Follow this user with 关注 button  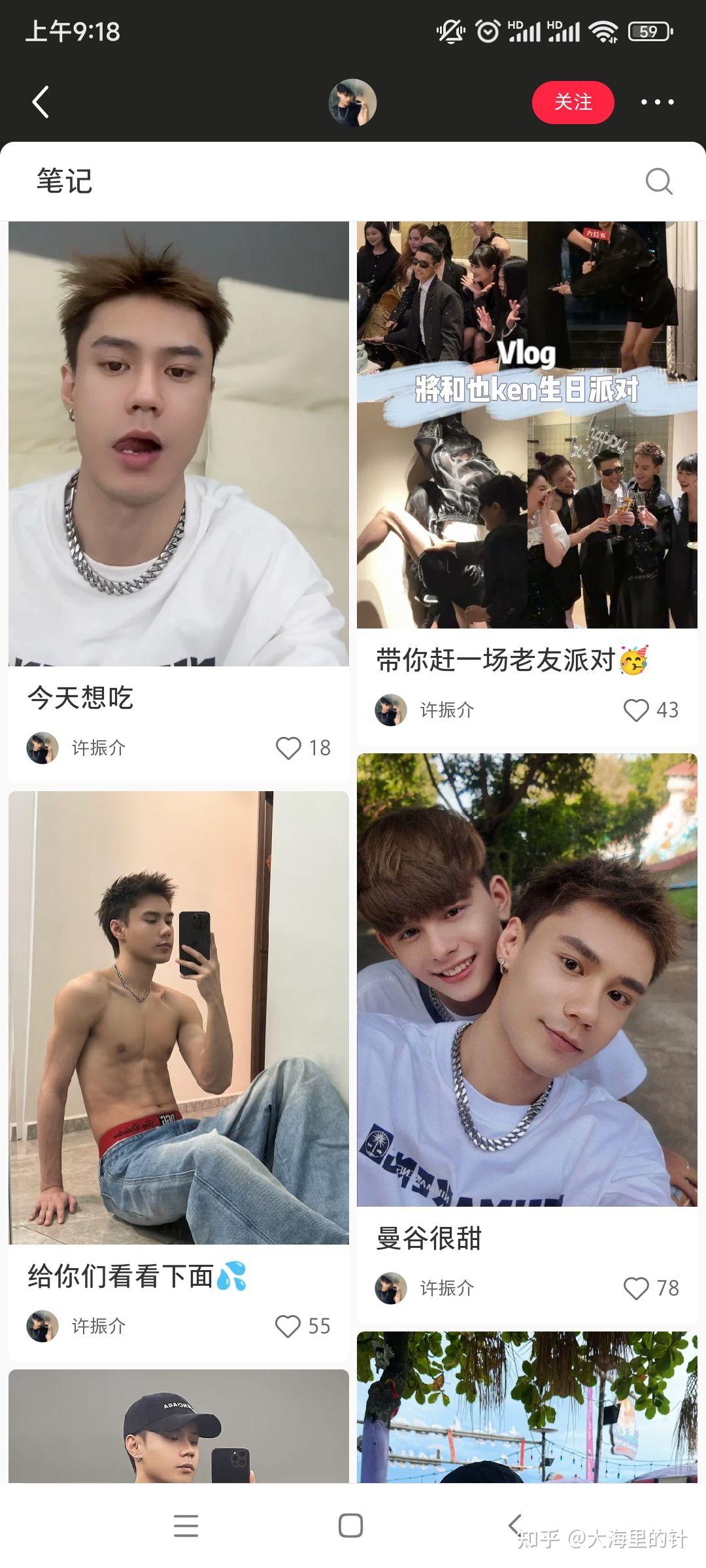[x=573, y=103]
